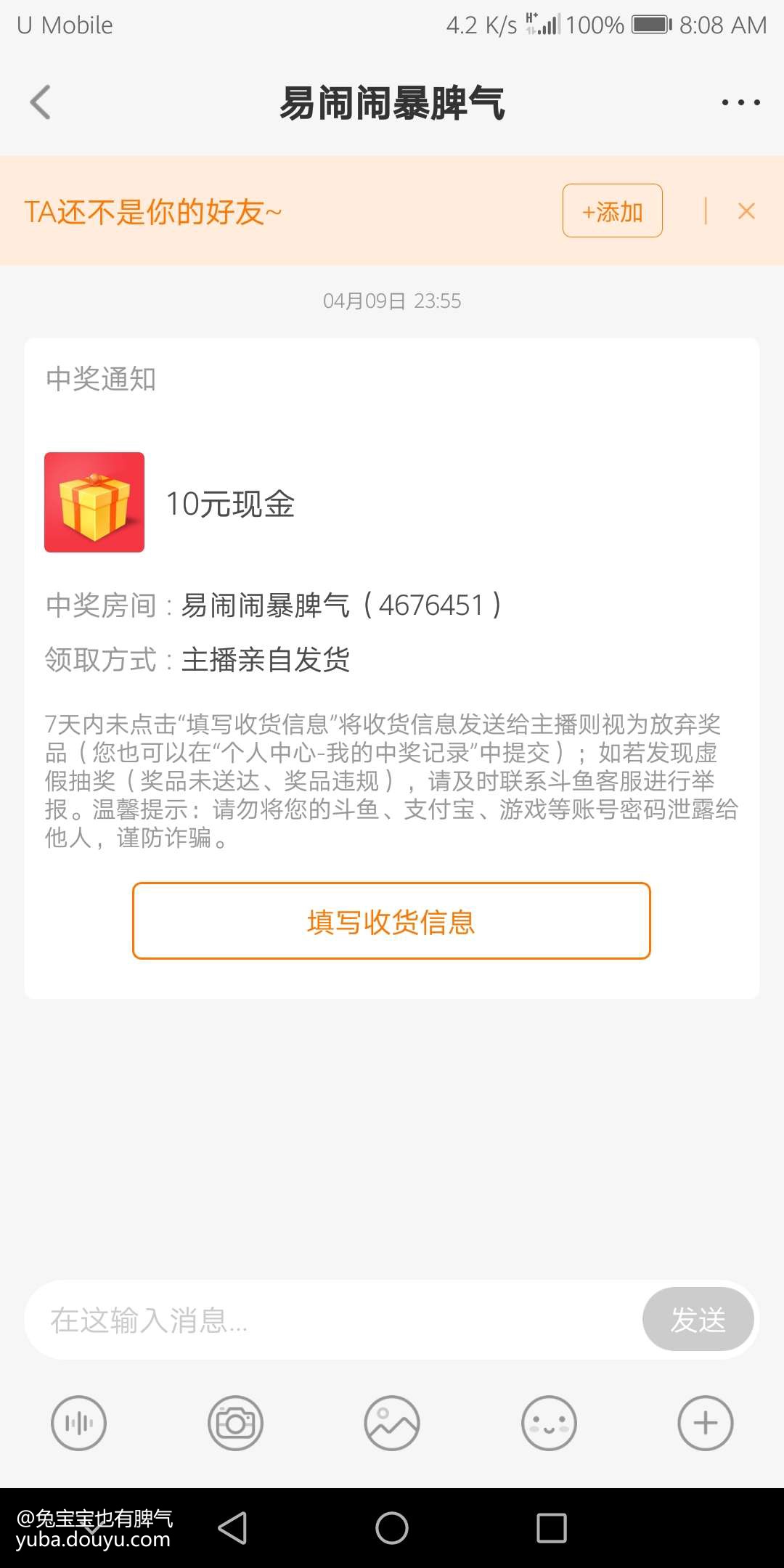Open system recent apps
The width and height of the screenshot is (784, 1568).
point(552,1528)
